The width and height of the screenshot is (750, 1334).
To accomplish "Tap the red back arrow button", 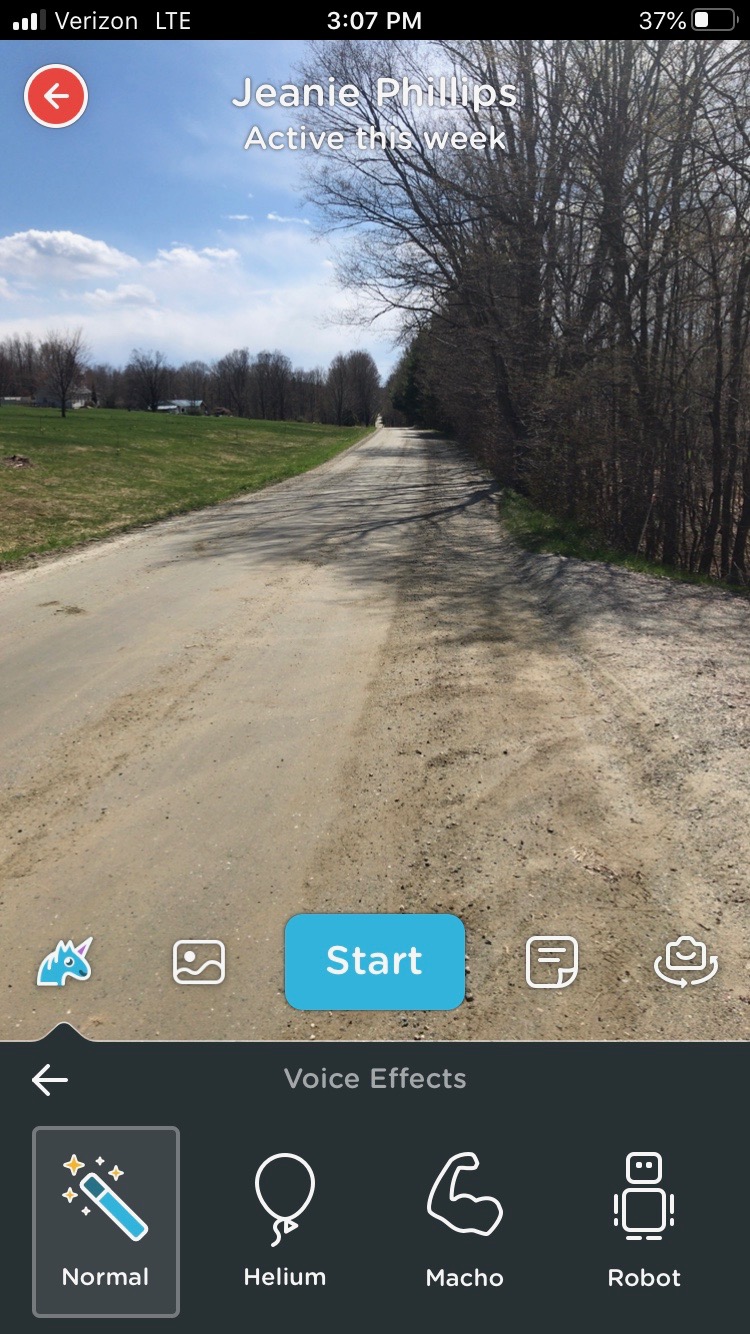I will 56,96.
